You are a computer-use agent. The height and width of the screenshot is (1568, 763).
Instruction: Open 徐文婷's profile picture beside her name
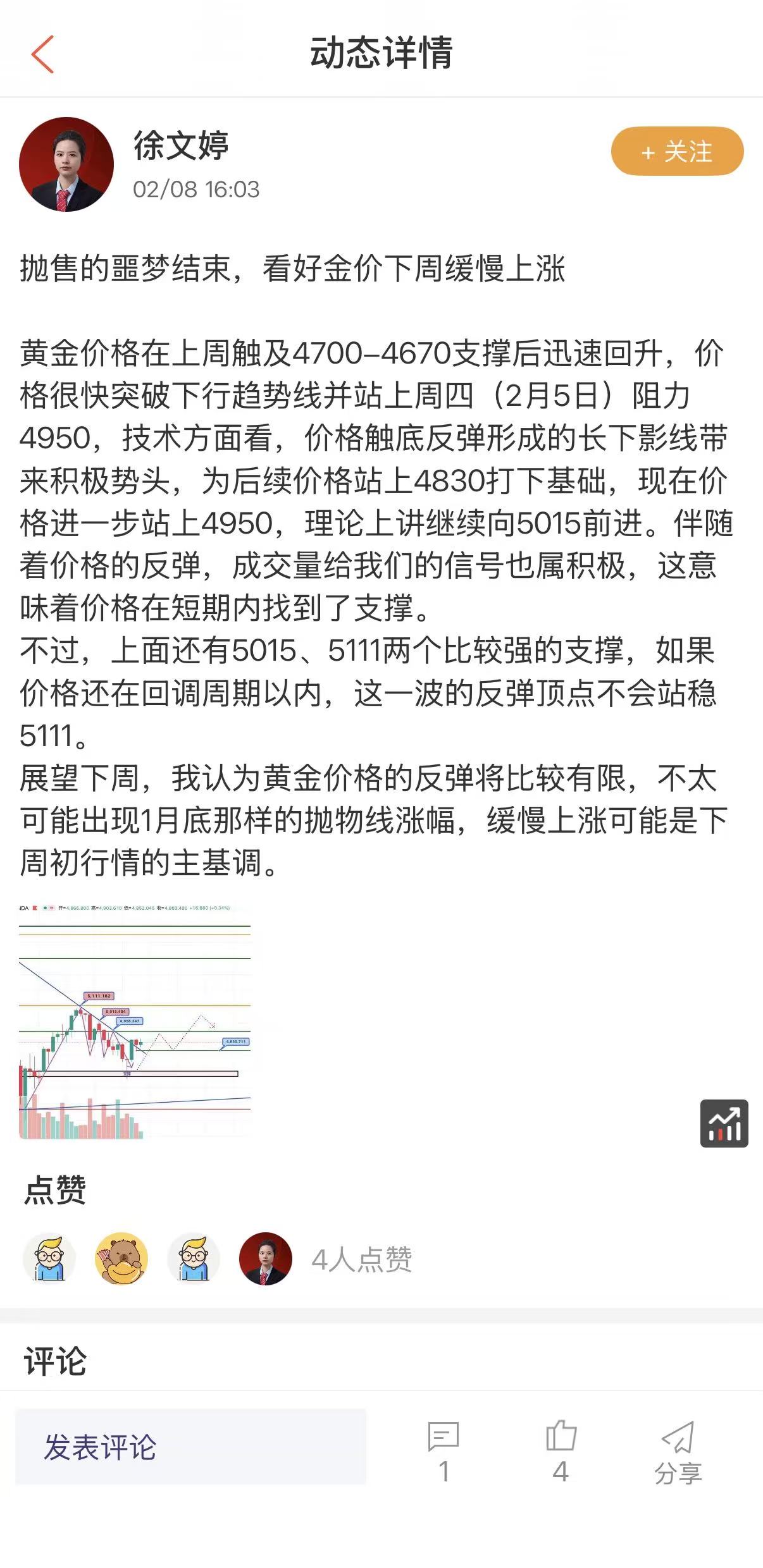(x=66, y=164)
